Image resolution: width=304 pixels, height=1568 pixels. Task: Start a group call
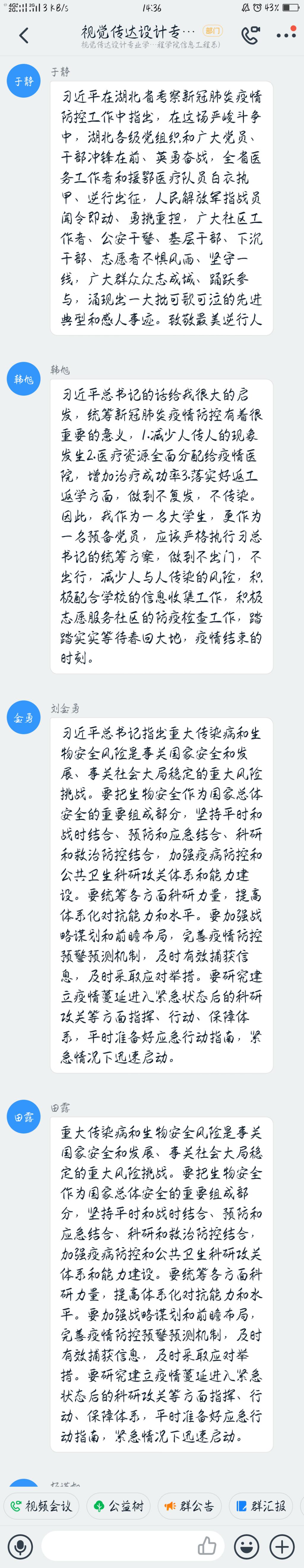pyautogui.click(x=250, y=35)
